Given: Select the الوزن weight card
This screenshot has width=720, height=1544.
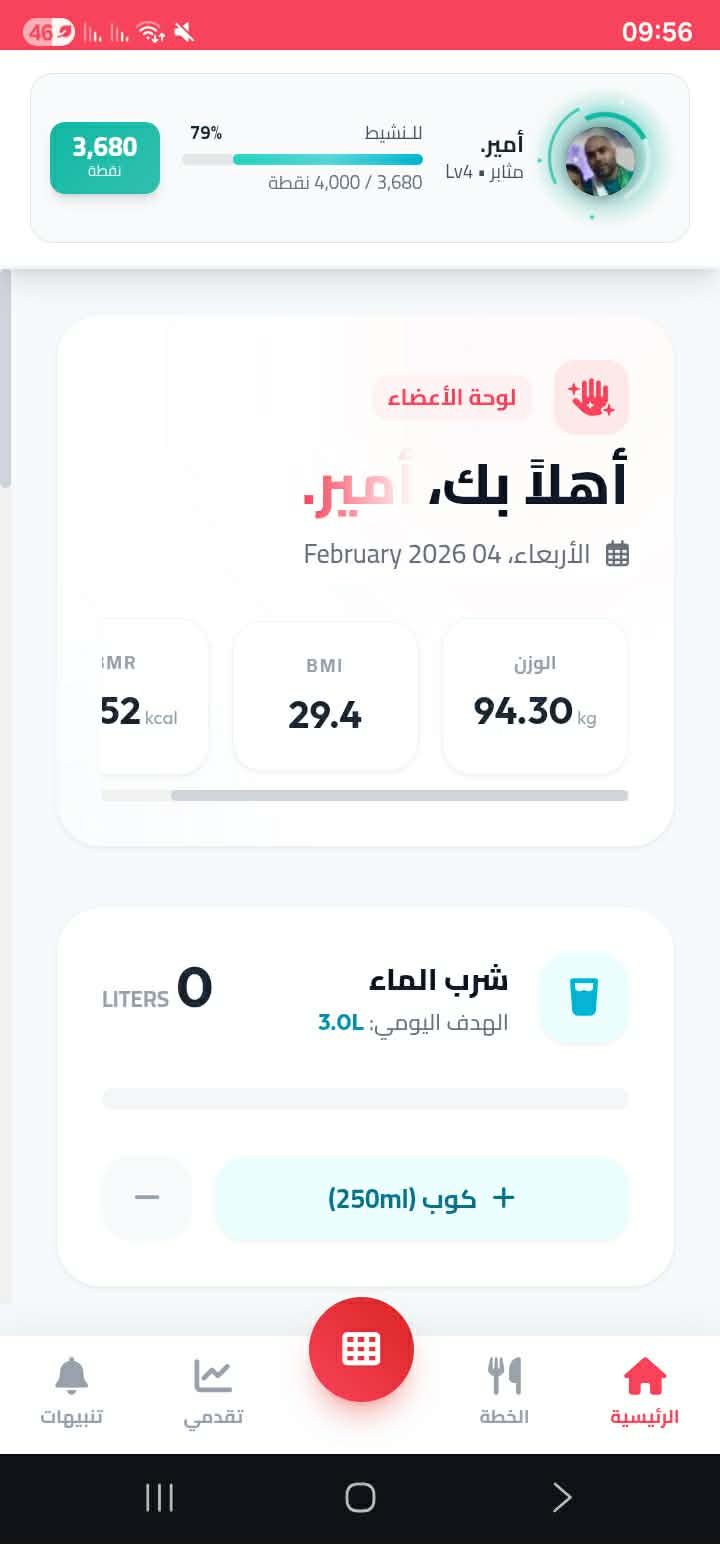Looking at the screenshot, I should tap(534, 696).
